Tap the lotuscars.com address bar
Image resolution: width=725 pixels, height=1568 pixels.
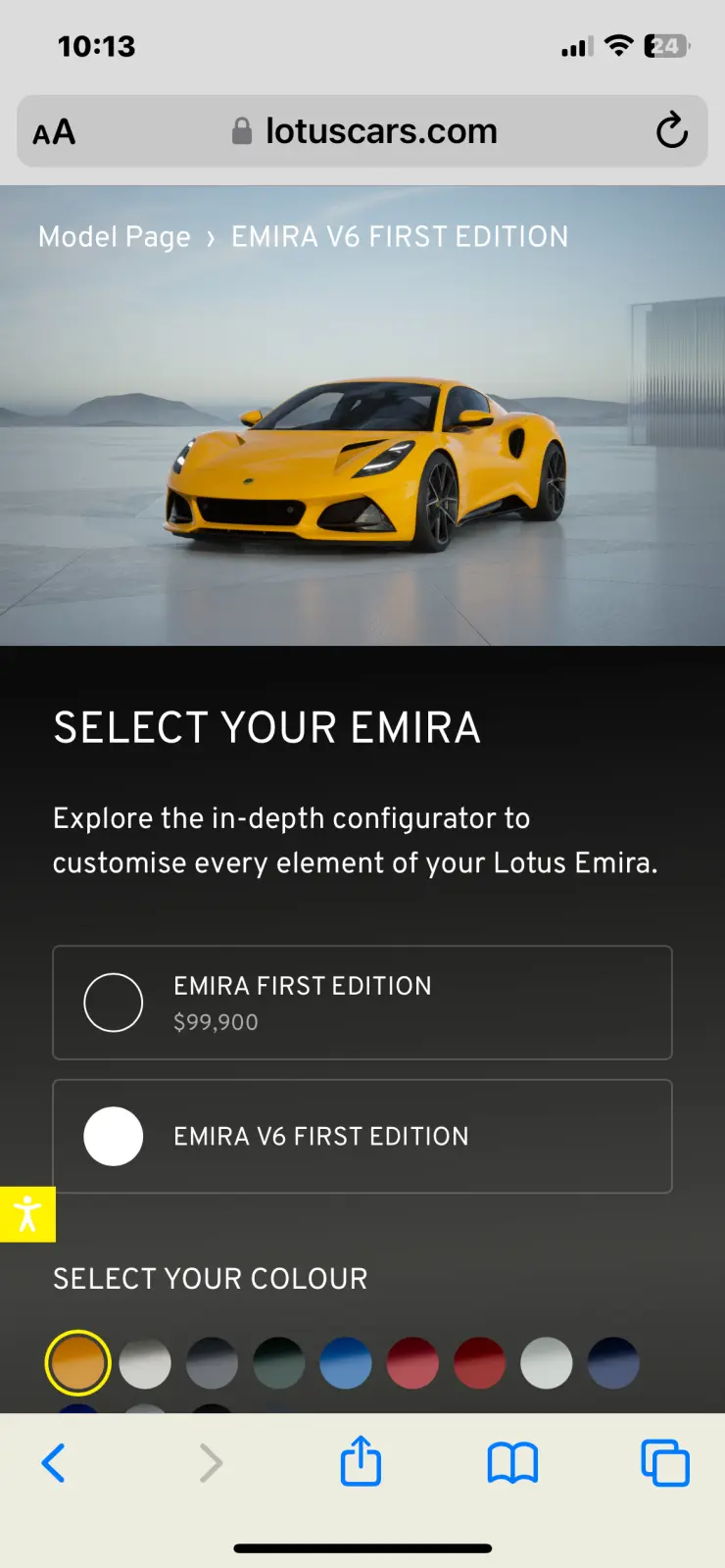pyautogui.click(x=380, y=131)
